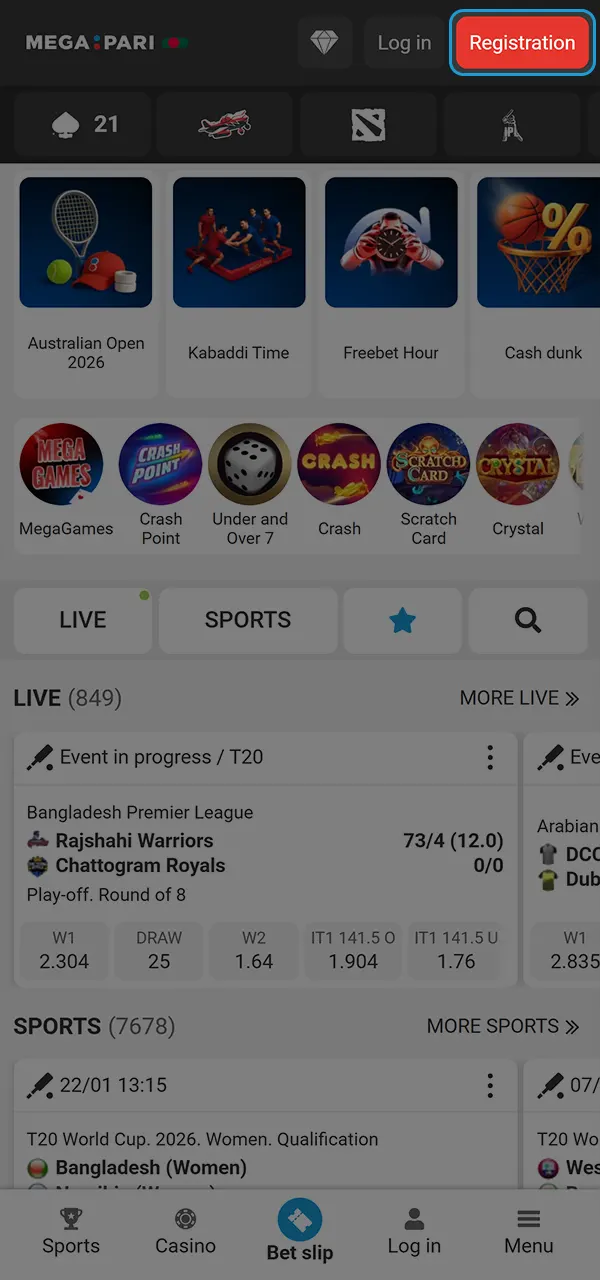Image resolution: width=600 pixels, height=1280 pixels.
Task: Open the Bet slip
Action: point(300,1230)
